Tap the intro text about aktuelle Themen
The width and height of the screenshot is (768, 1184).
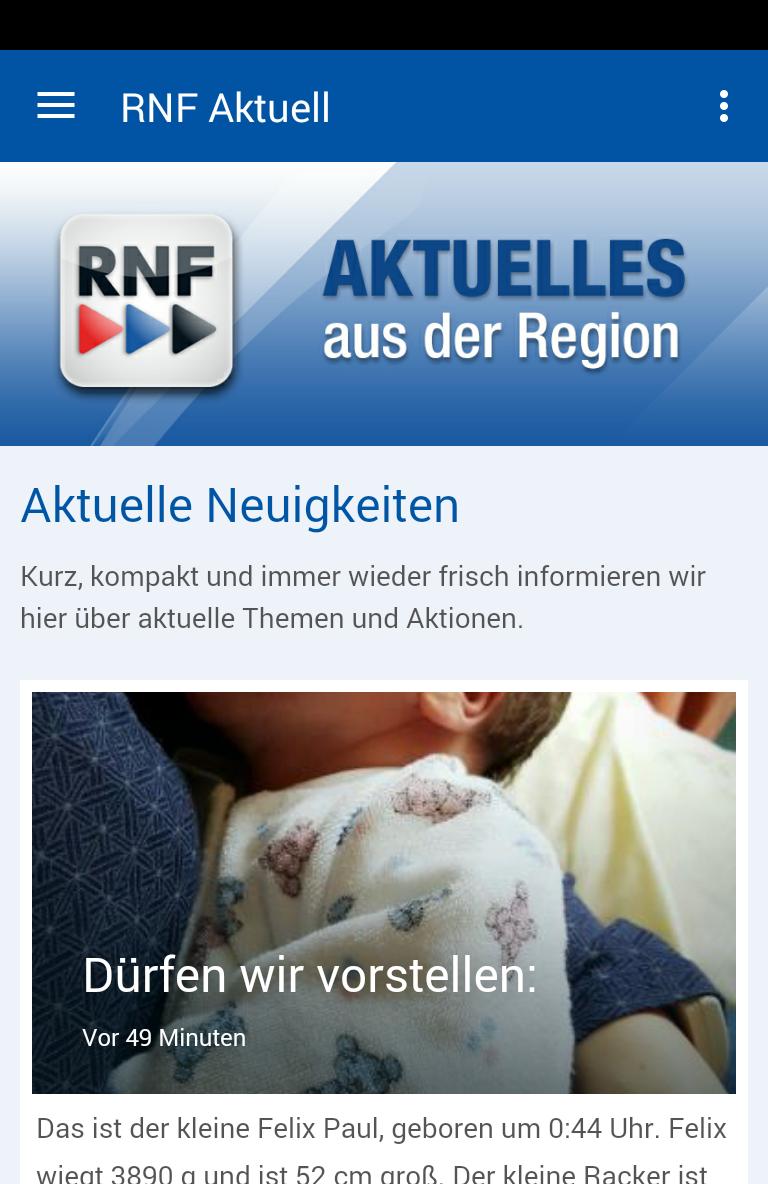click(362, 597)
